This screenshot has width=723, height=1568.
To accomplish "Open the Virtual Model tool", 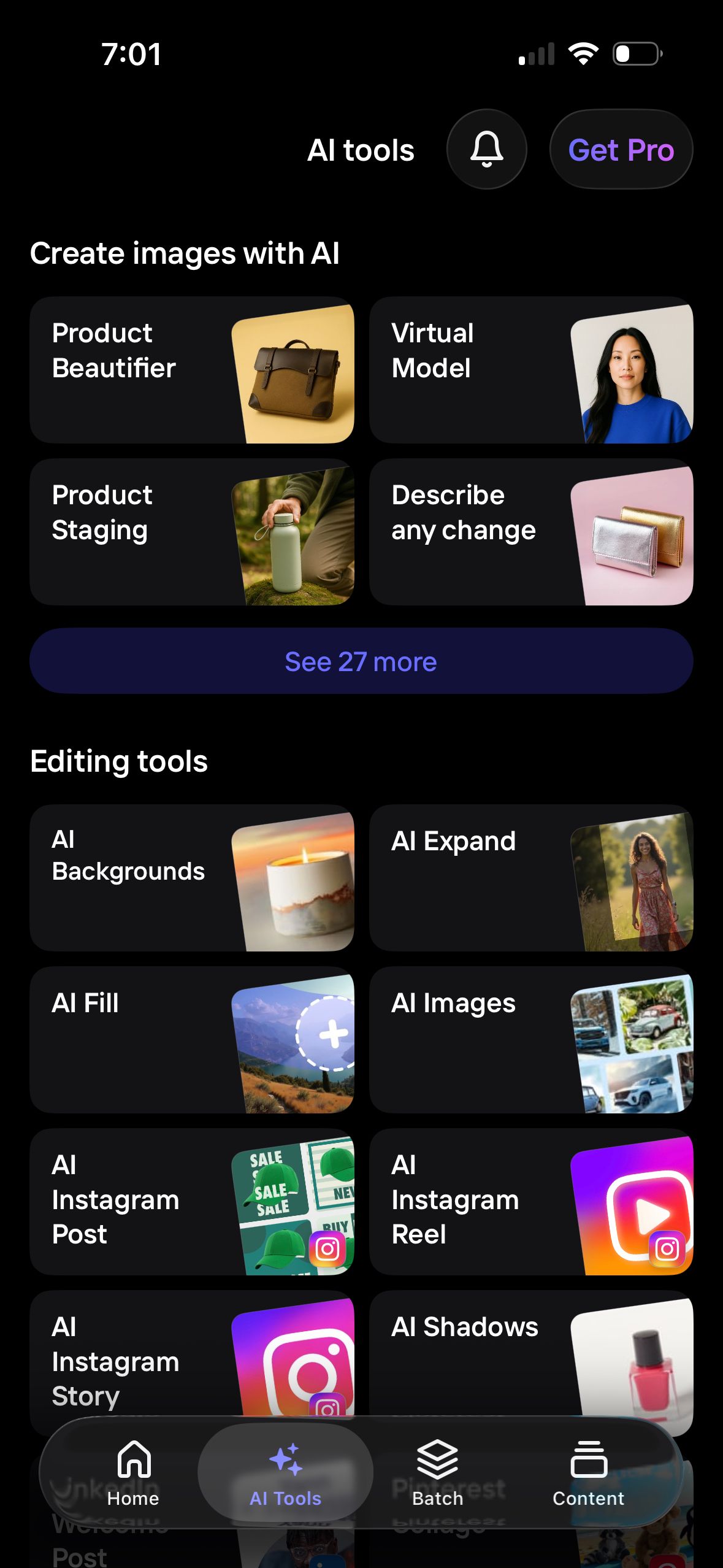I will pos(531,370).
